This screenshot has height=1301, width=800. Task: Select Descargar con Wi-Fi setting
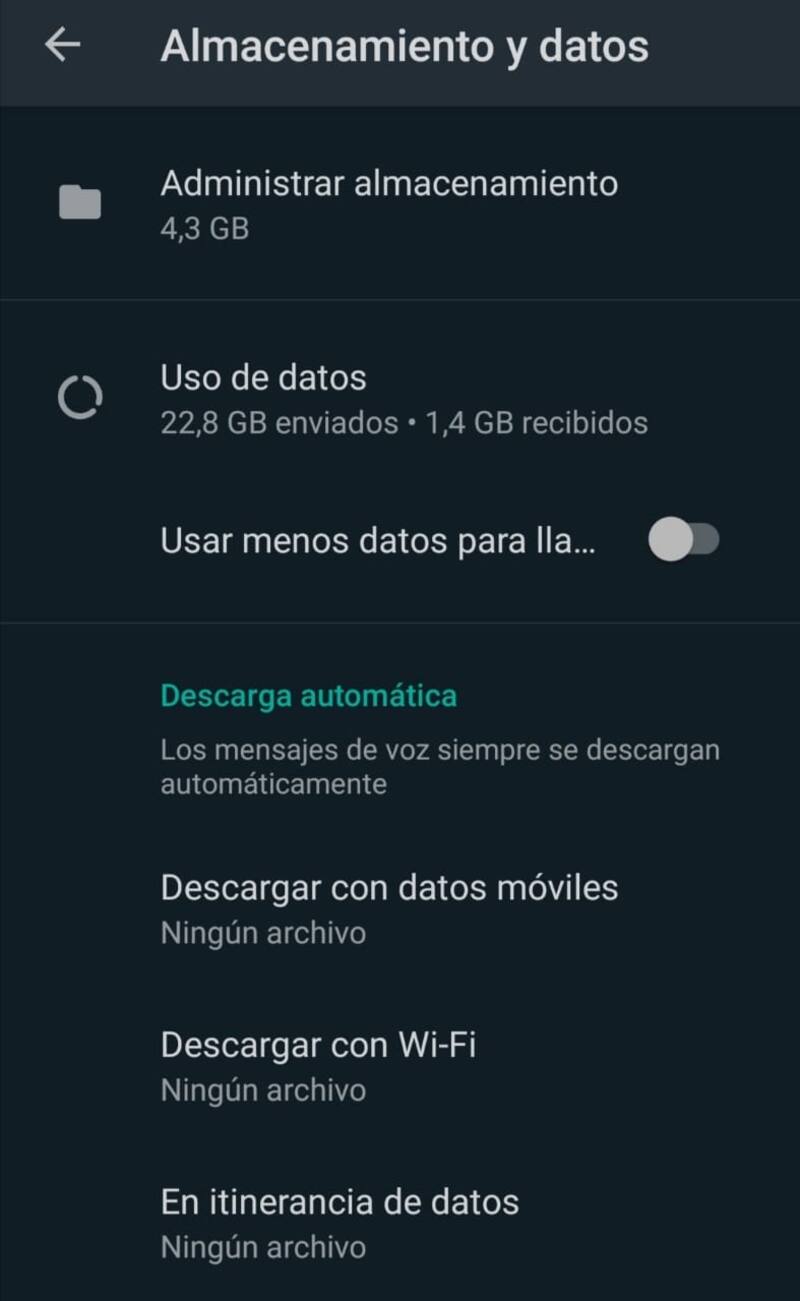point(318,1065)
